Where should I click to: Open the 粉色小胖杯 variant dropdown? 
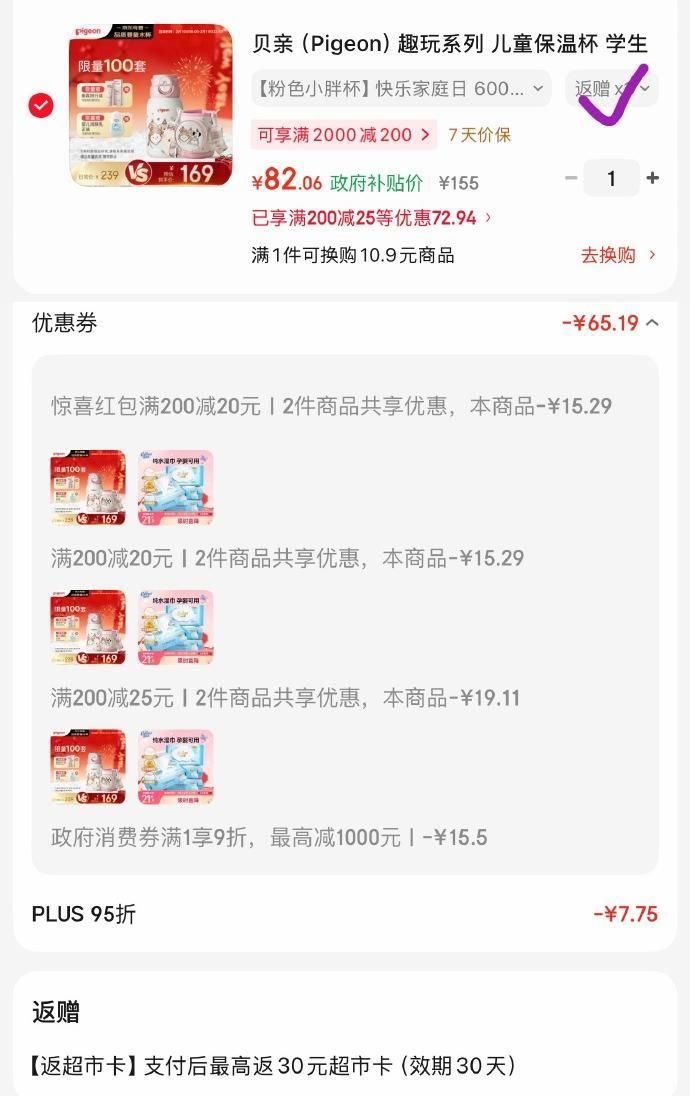400,88
